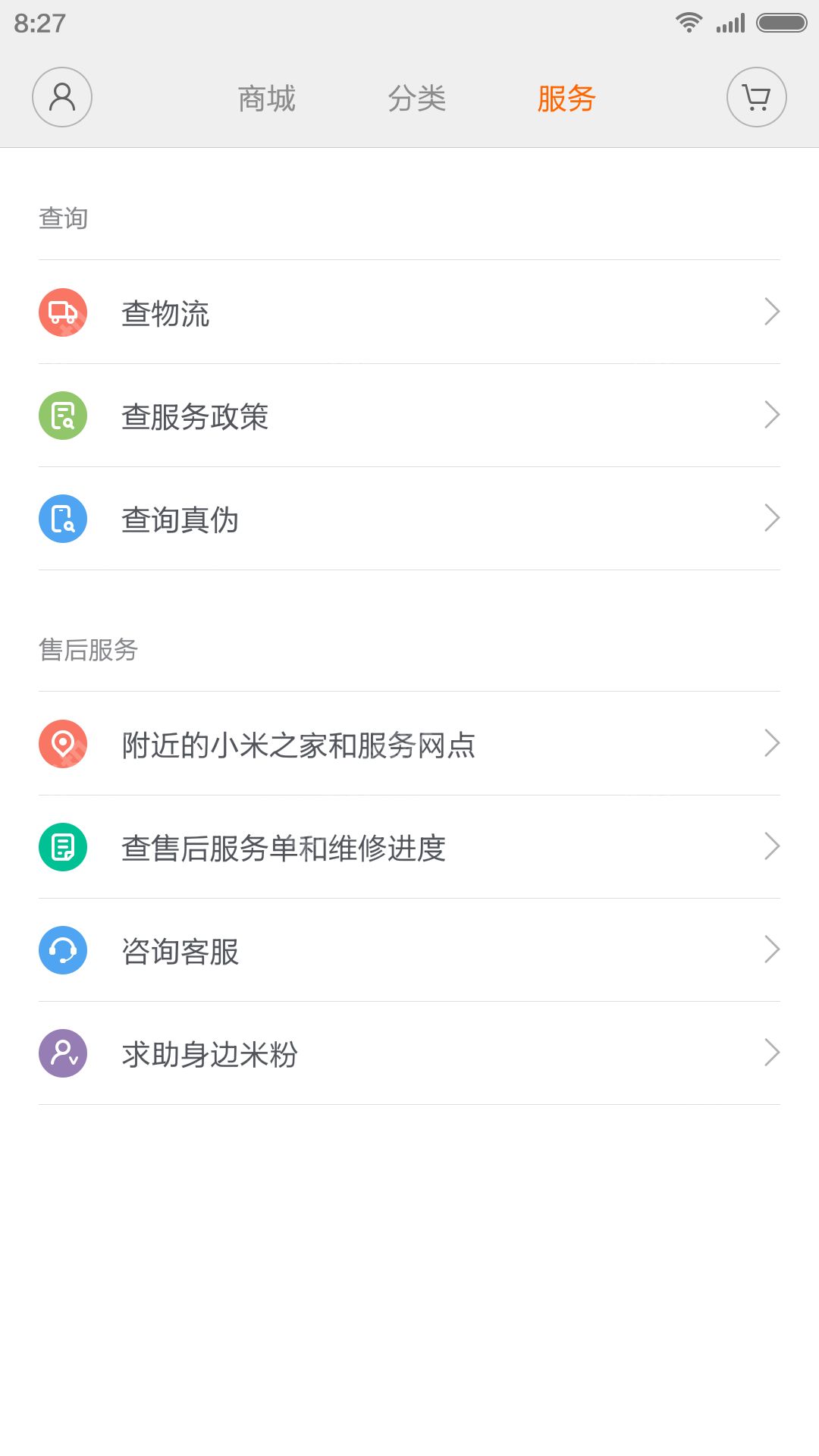Switch to the 分类 tab
The image size is (819, 1456).
[x=416, y=99]
